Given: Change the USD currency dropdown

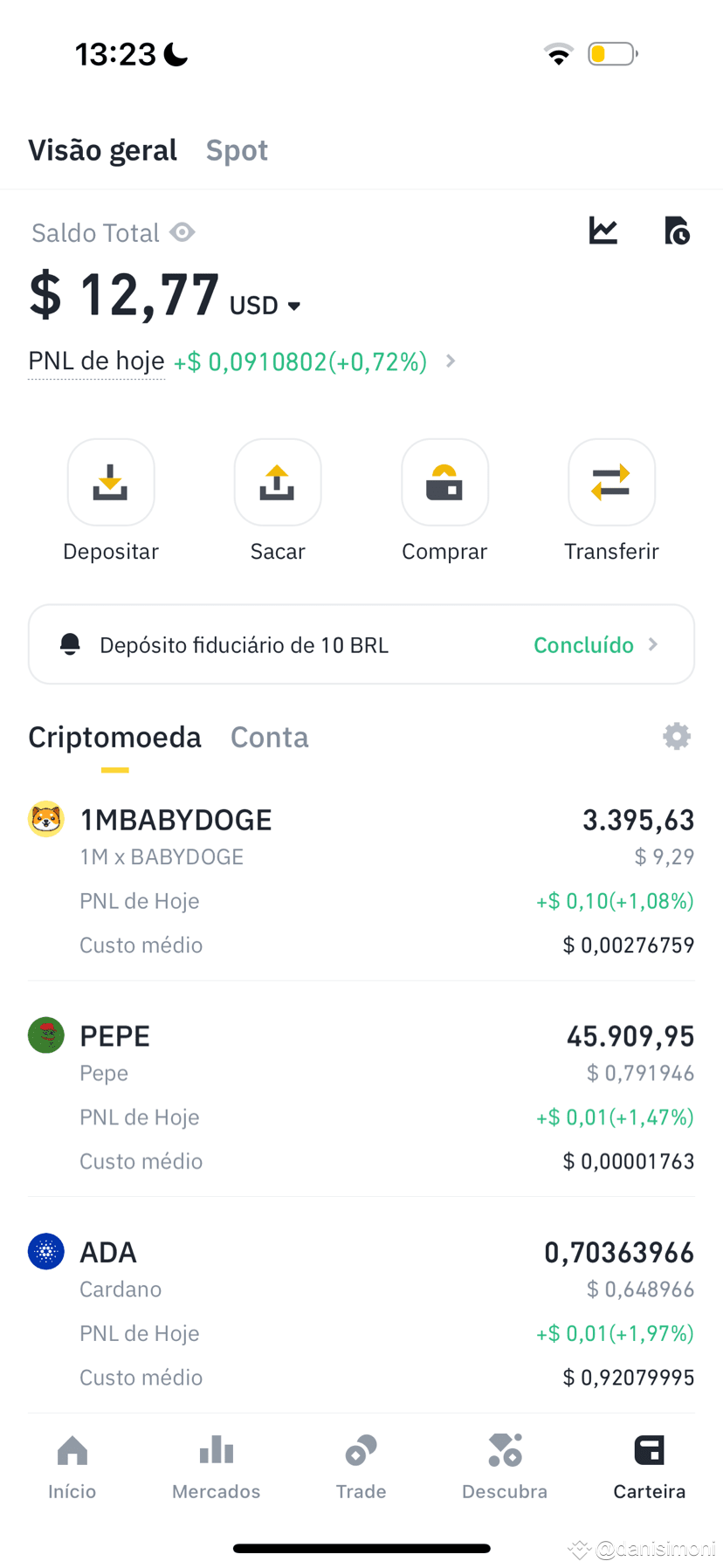Looking at the screenshot, I should pyautogui.click(x=265, y=306).
